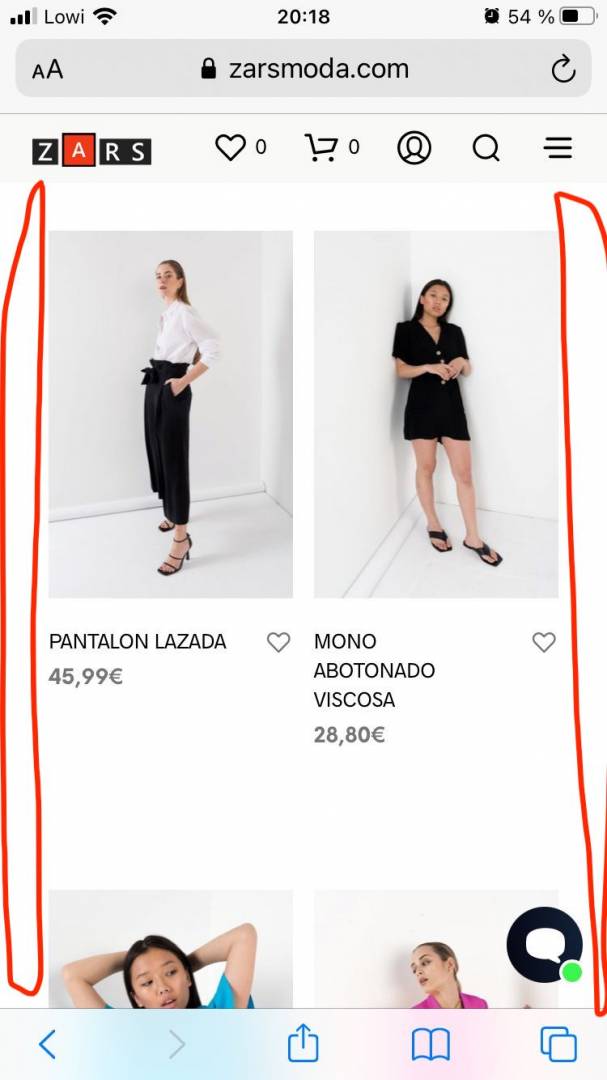Open the user account icon
Image resolution: width=607 pixels, height=1080 pixels.
[x=414, y=147]
